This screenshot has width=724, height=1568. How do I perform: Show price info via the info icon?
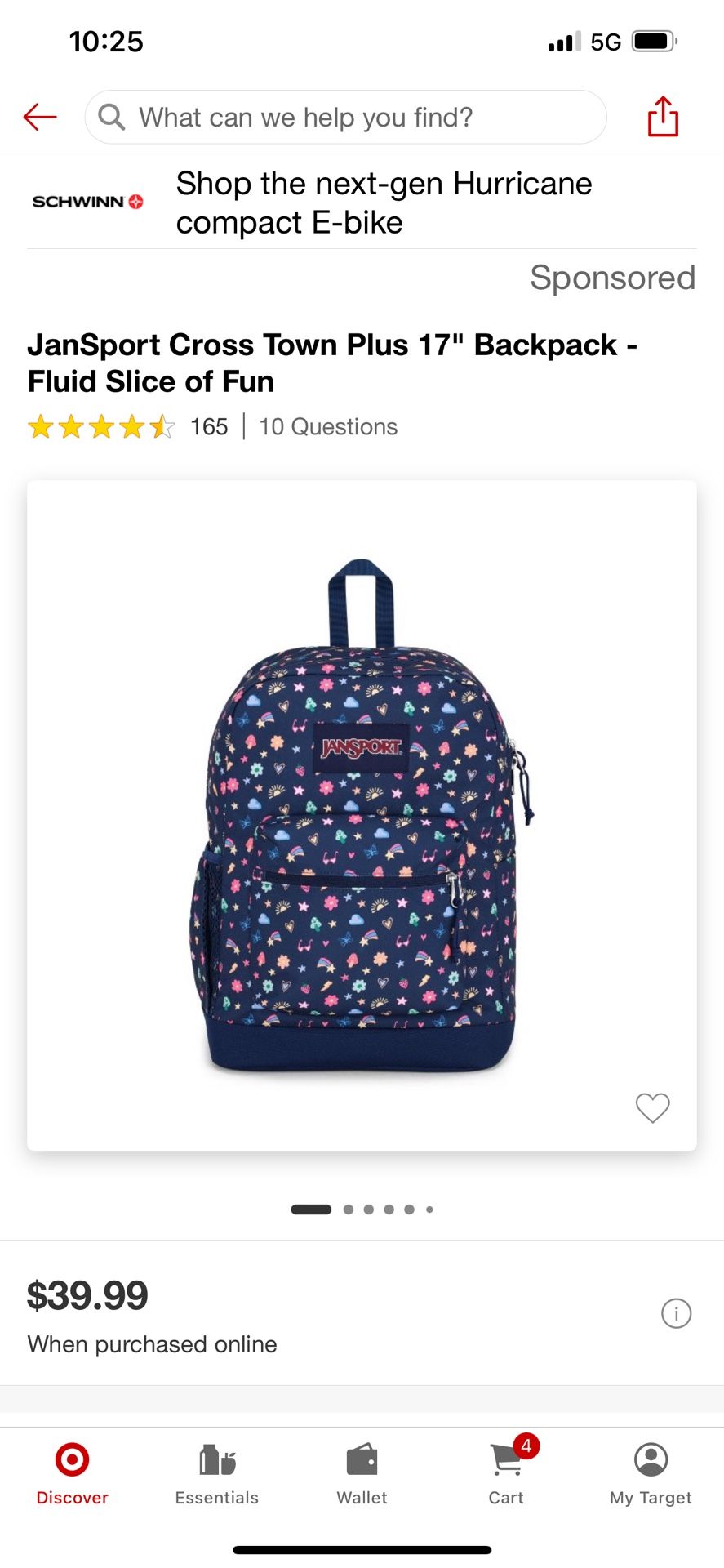point(676,1313)
